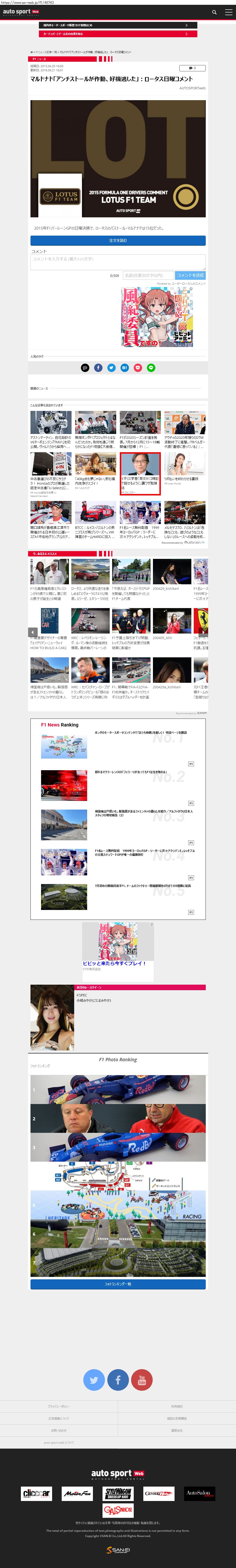
Task: Read the full article (全文を読む)
Action: [x=118, y=240]
